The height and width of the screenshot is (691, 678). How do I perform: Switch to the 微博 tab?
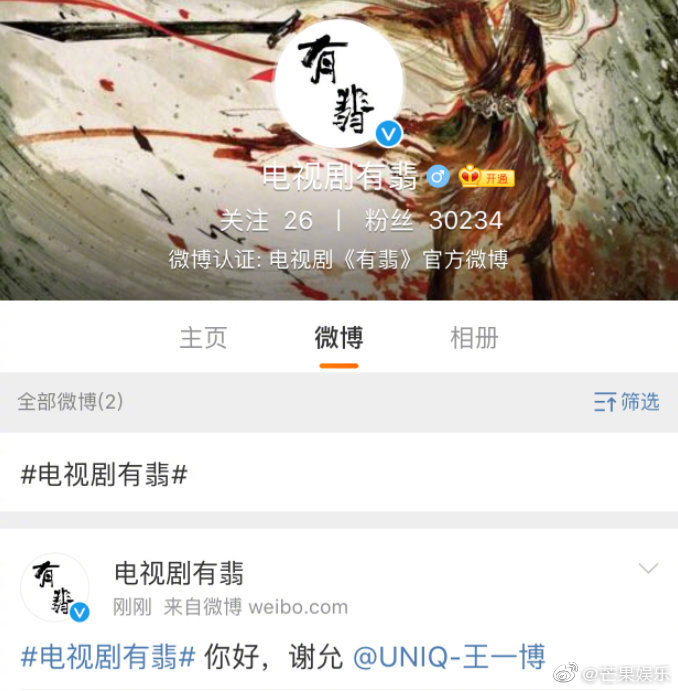coord(338,338)
